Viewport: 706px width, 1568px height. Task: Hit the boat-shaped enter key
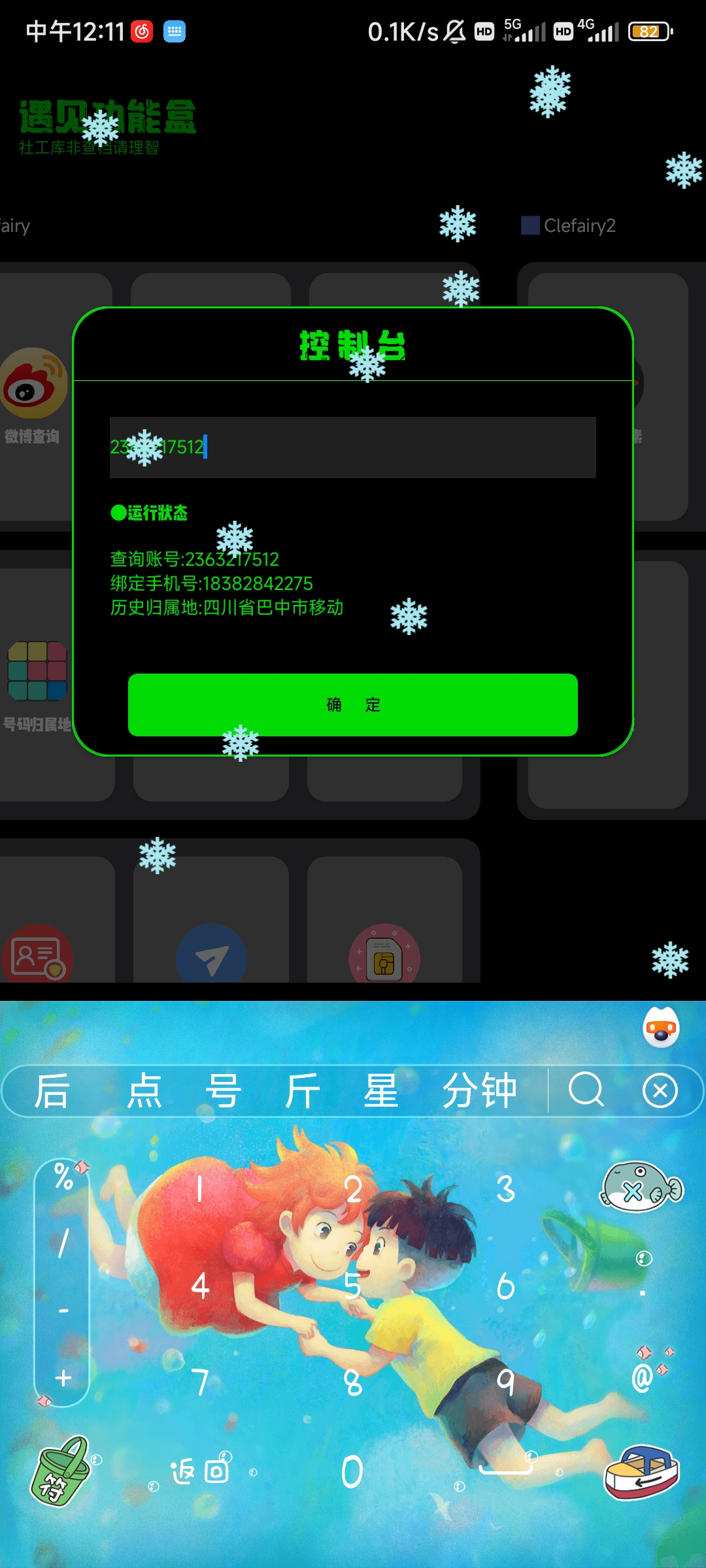(642, 1473)
